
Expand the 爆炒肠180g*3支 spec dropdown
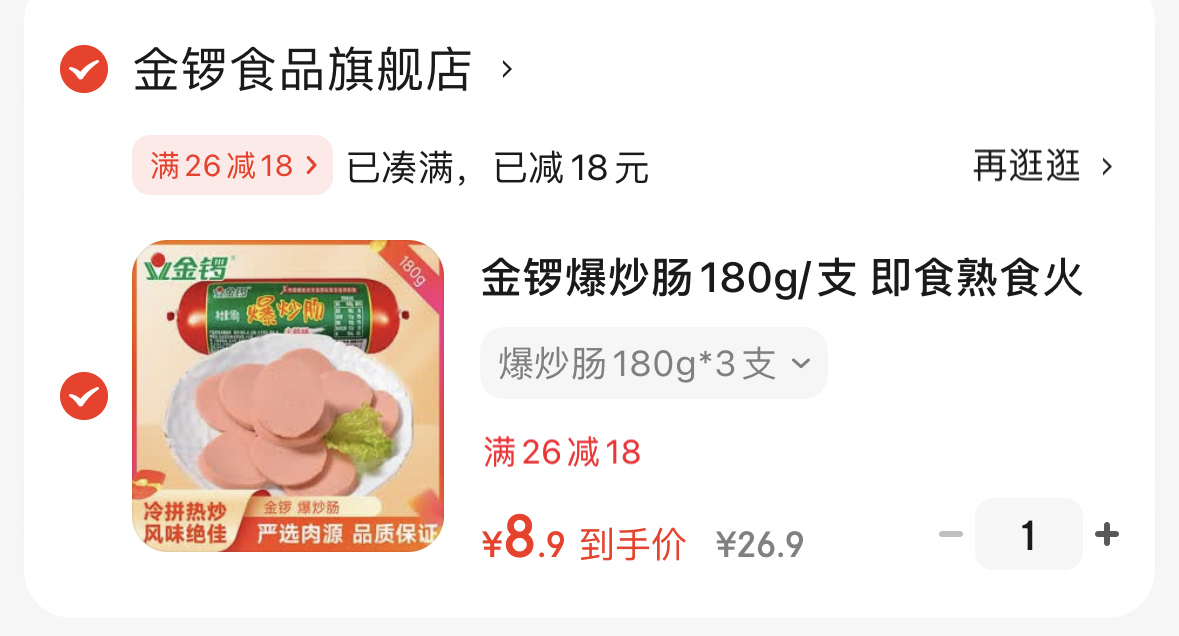pyautogui.click(x=653, y=363)
